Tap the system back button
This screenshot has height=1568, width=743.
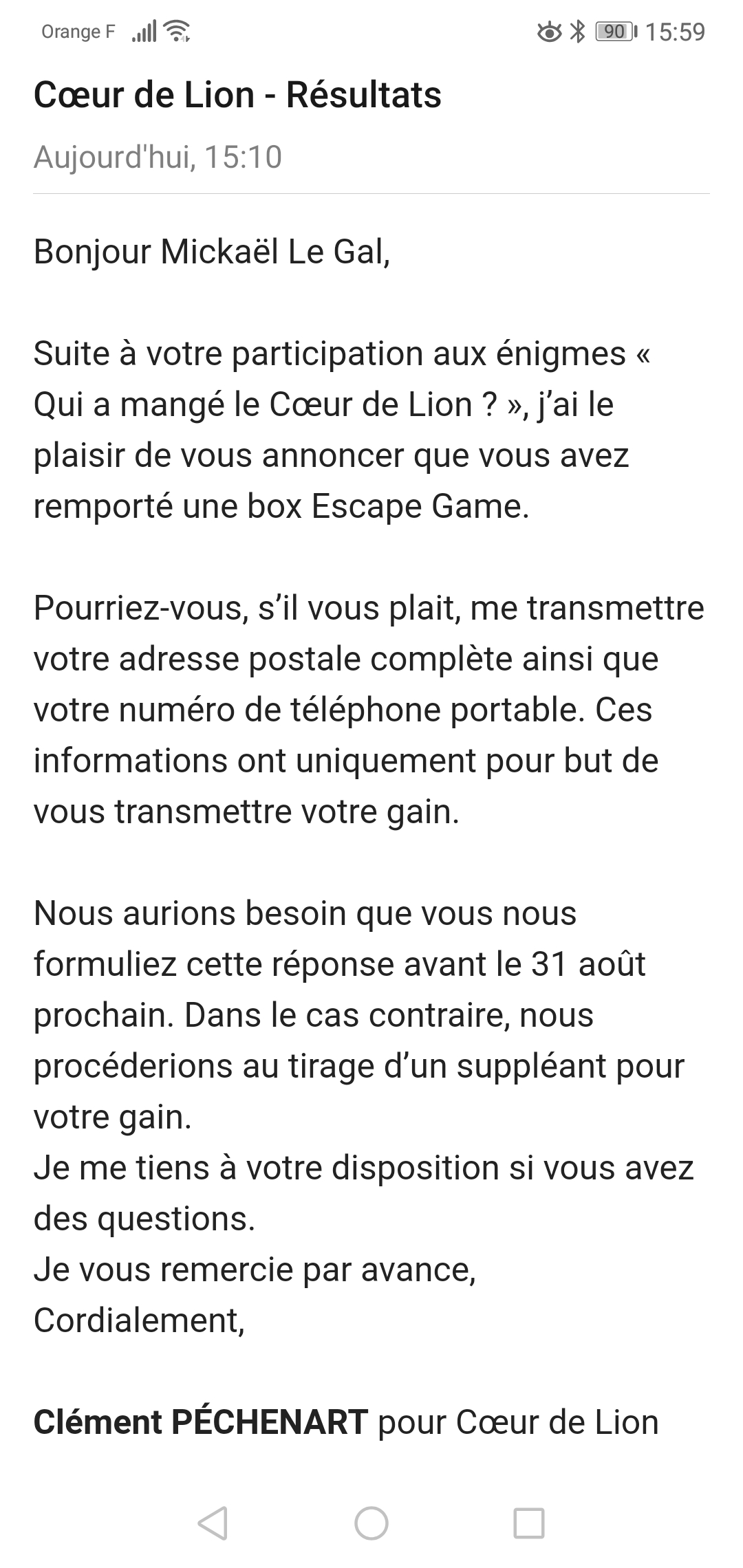213,1523
